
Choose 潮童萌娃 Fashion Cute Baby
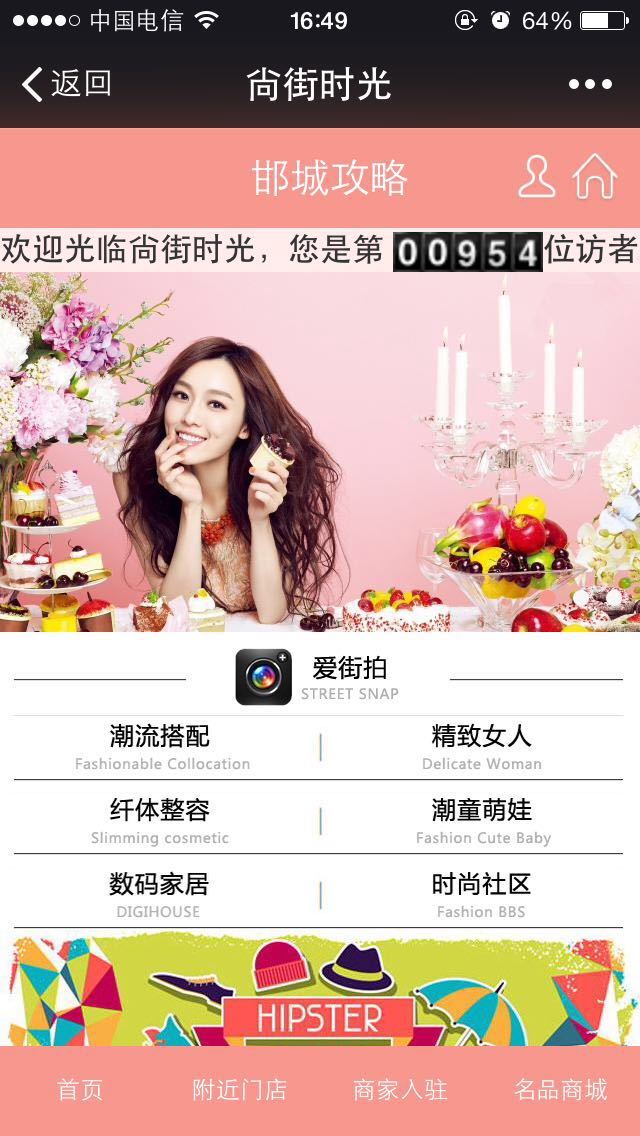(483, 822)
